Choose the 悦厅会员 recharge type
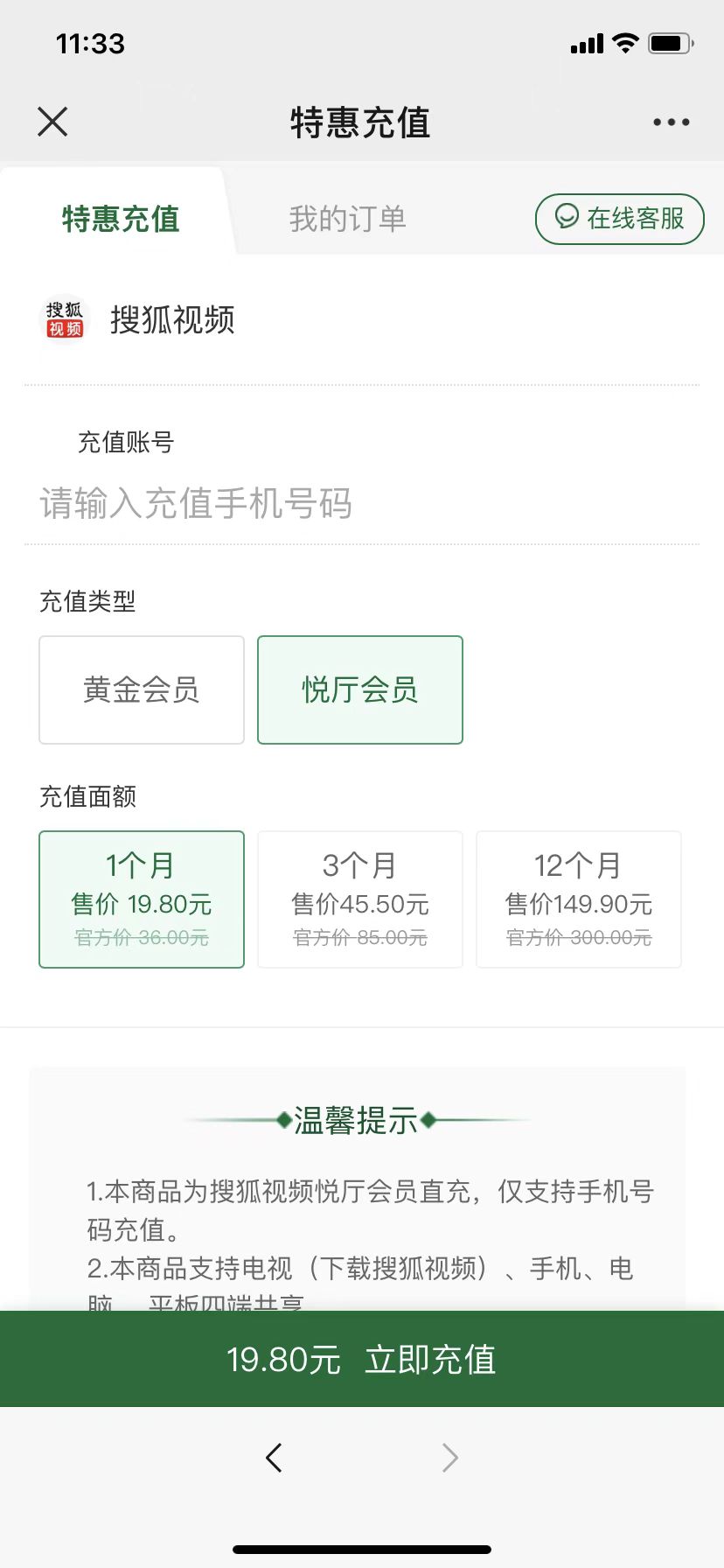The height and width of the screenshot is (1568, 724). [360, 689]
